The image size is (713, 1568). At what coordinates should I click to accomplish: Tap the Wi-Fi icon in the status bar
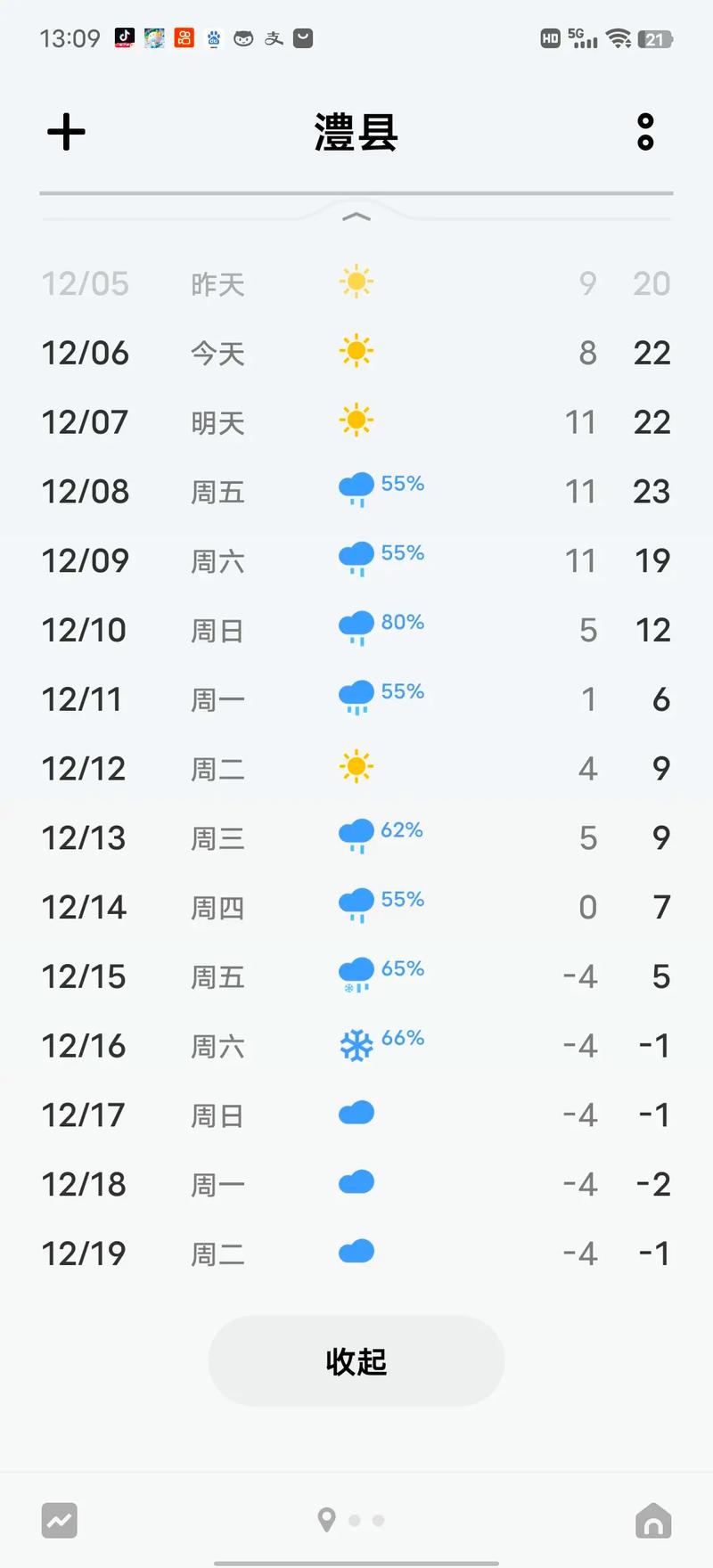[x=617, y=37]
